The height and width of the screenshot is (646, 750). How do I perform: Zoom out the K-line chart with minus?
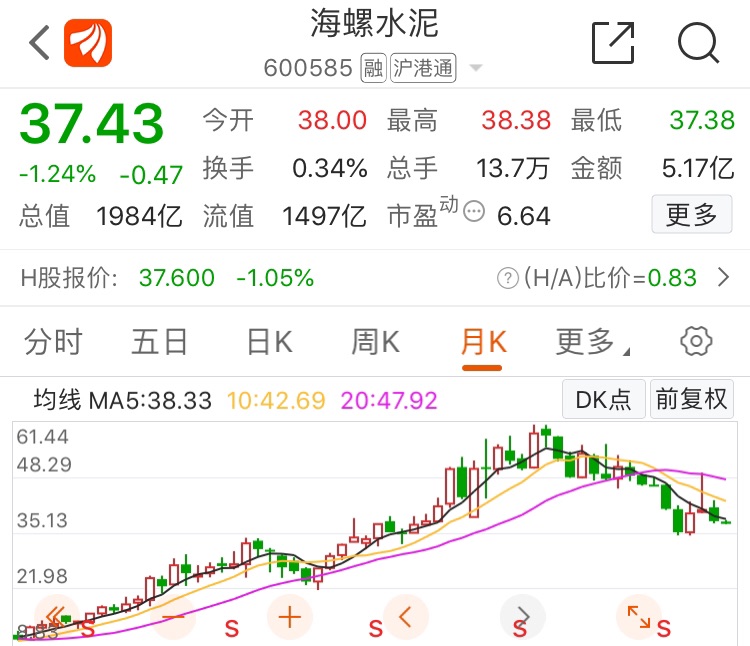(x=173, y=616)
